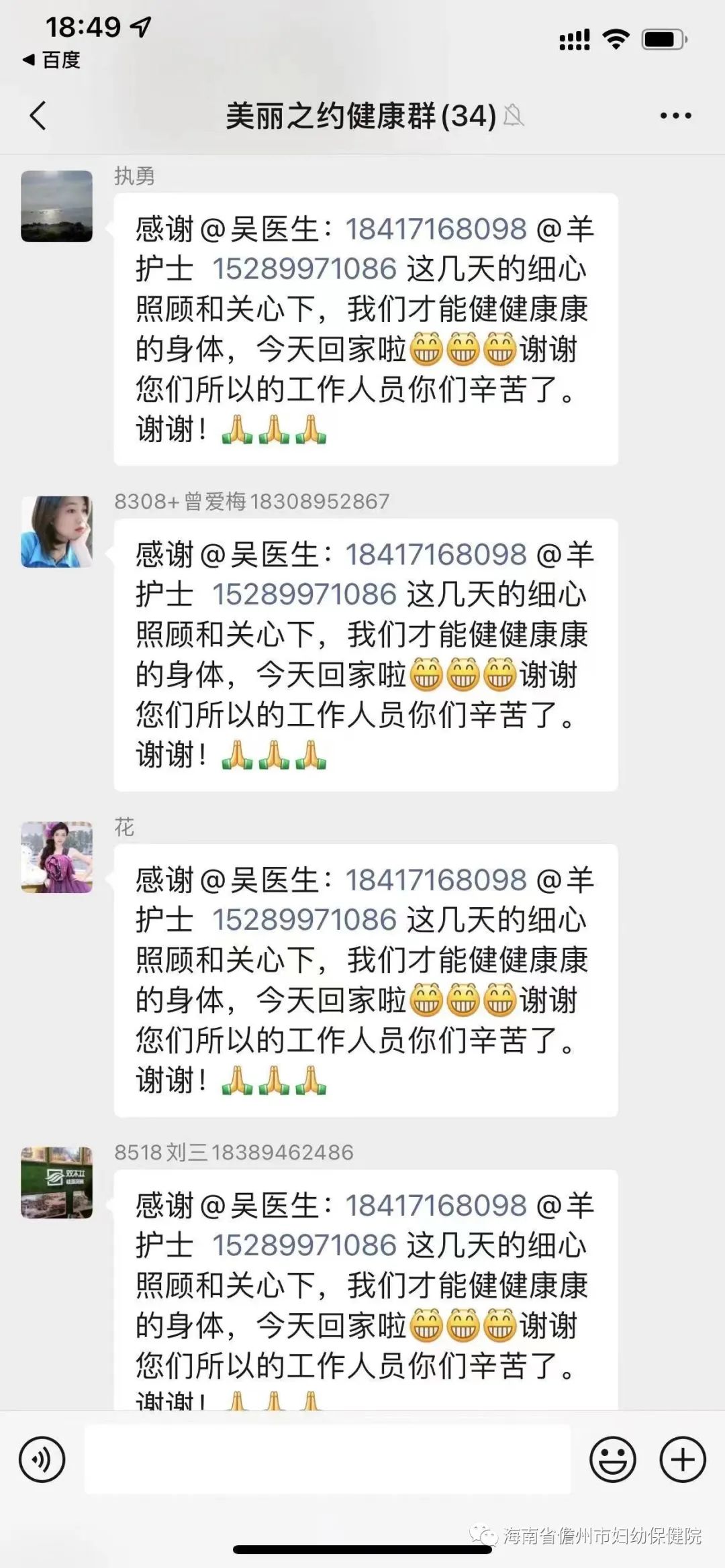Image resolution: width=725 pixels, height=1568 pixels.
Task: Open 曾爱梅's profile avatar
Action: pos(57,531)
